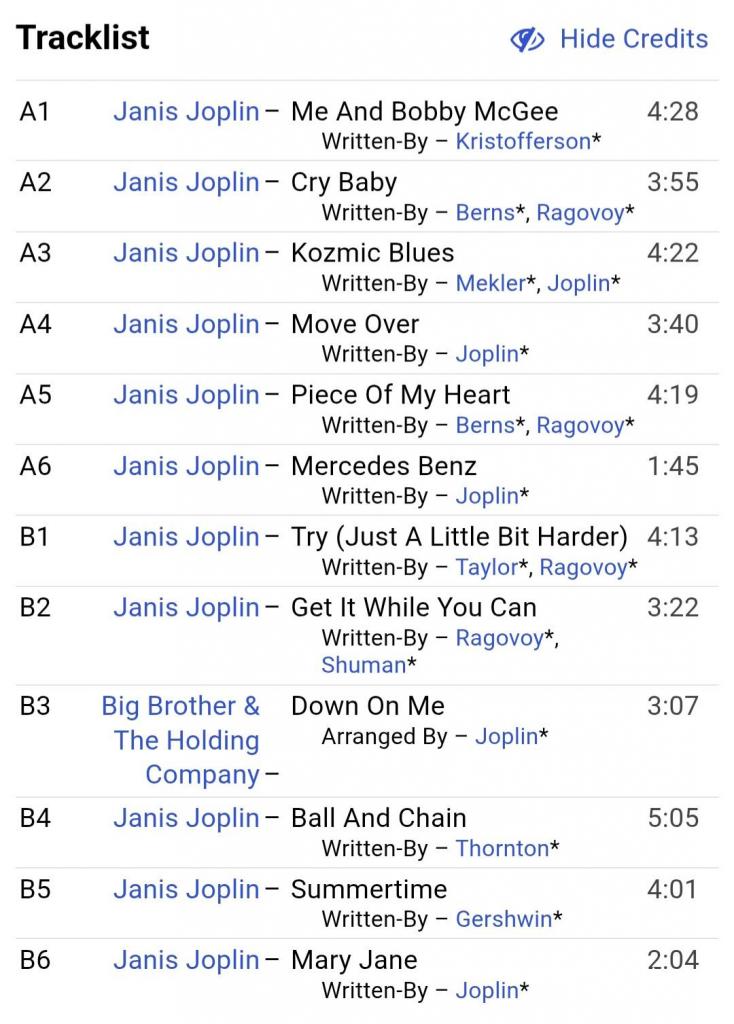Open Janis Joplin link on track B6
The width and height of the screenshot is (734, 1024).
click(186, 960)
